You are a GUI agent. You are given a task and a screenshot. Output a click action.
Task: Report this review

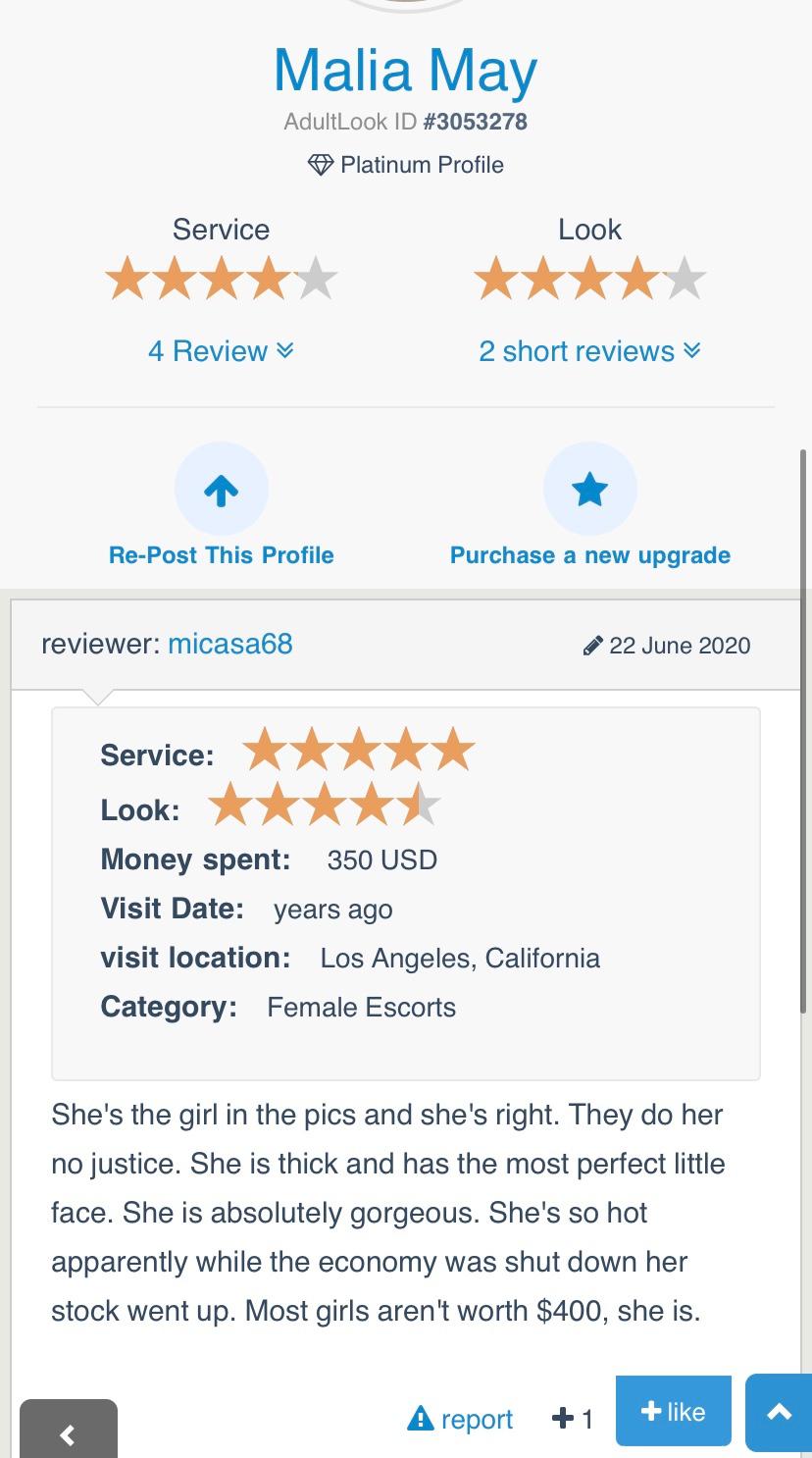click(460, 1419)
